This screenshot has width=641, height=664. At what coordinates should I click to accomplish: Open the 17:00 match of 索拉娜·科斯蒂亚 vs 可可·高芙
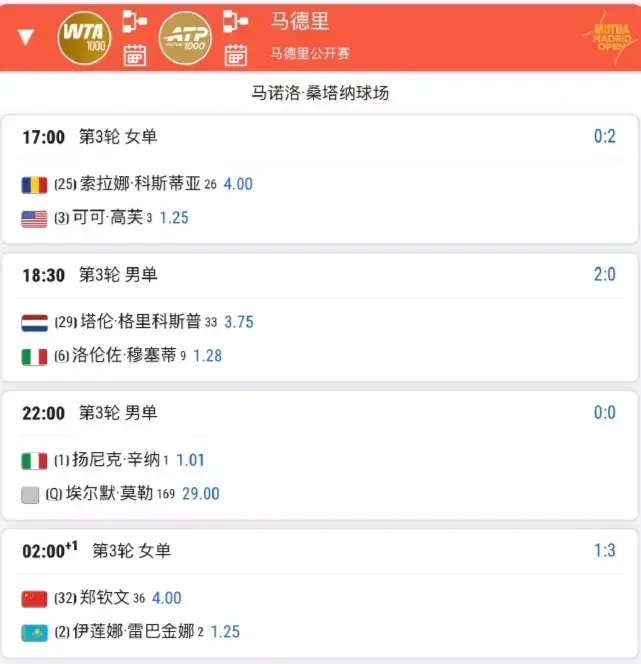point(320,137)
